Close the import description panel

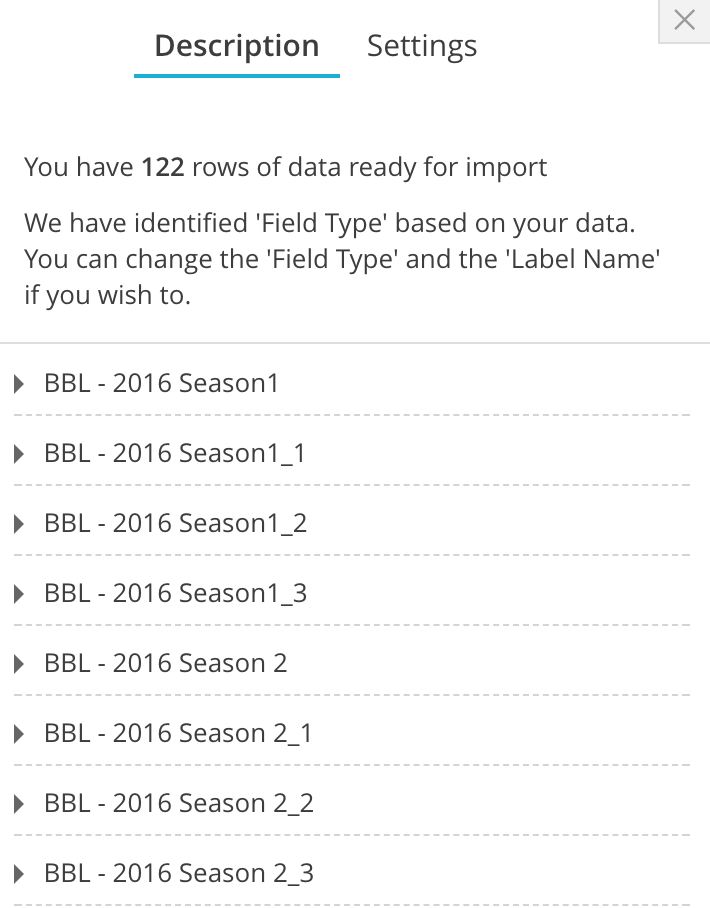click(x=684, y=20)
